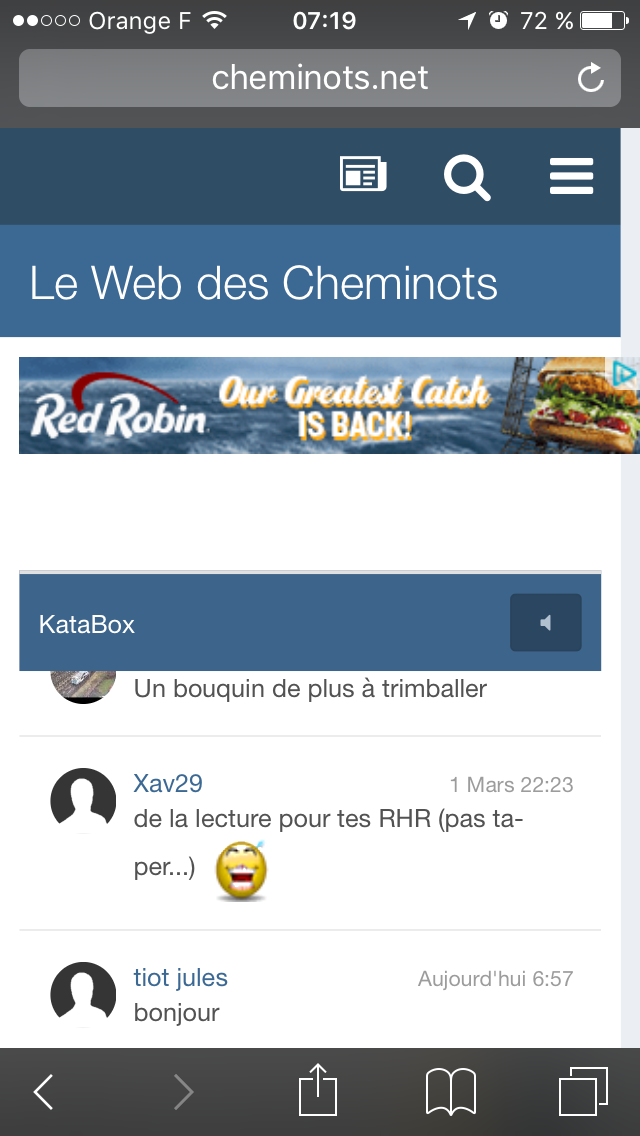The image size is (640, 1136).
Task: Open the AdChoices icon on the ad
Action: (623, 374)
